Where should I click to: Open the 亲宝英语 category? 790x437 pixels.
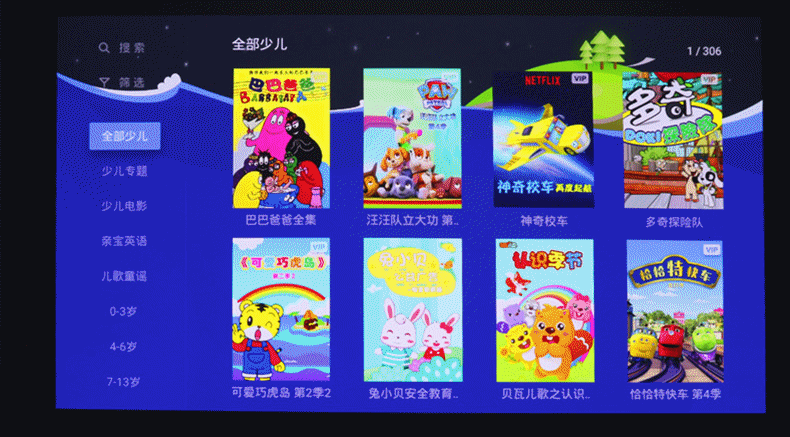coord(124,241)
